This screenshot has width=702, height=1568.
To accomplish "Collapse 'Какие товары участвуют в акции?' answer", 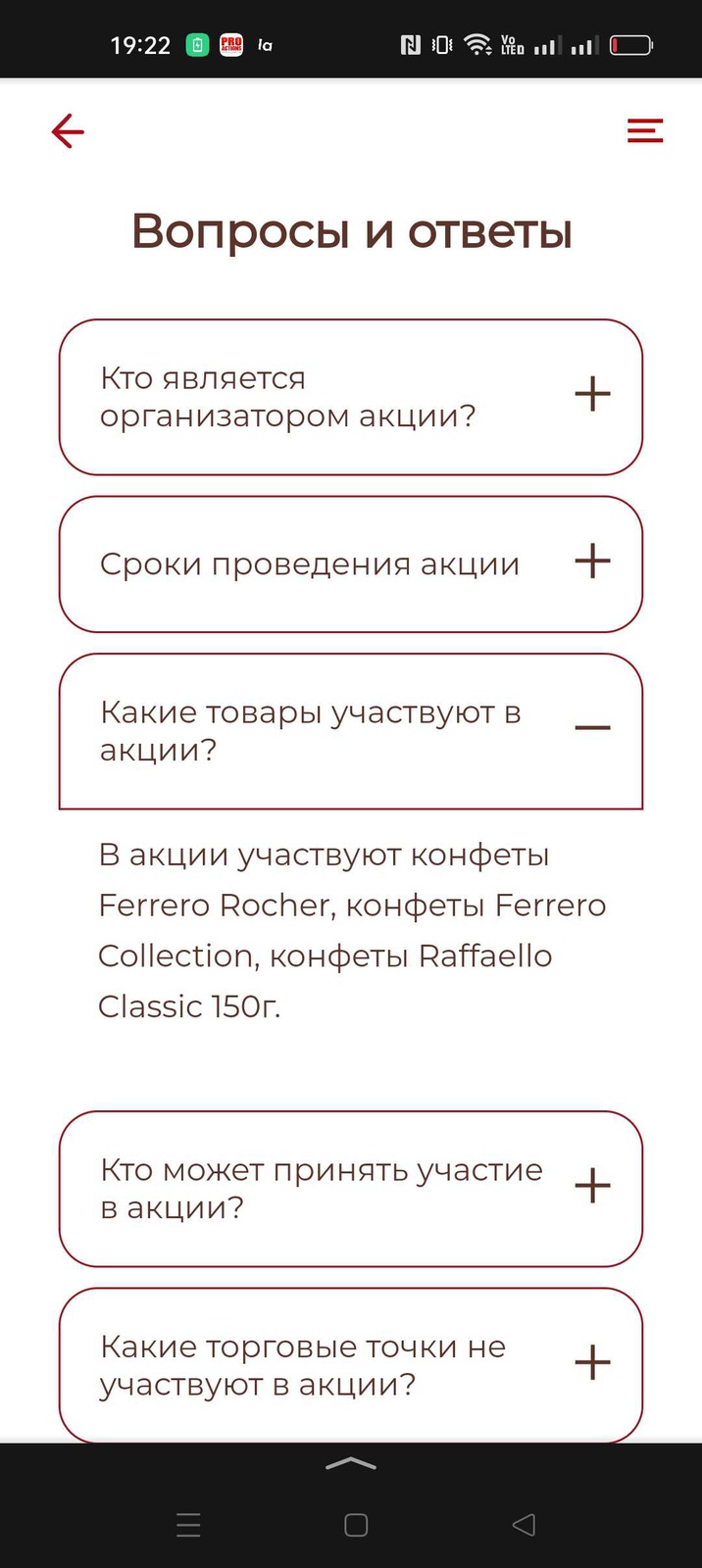I will point(351,731).
